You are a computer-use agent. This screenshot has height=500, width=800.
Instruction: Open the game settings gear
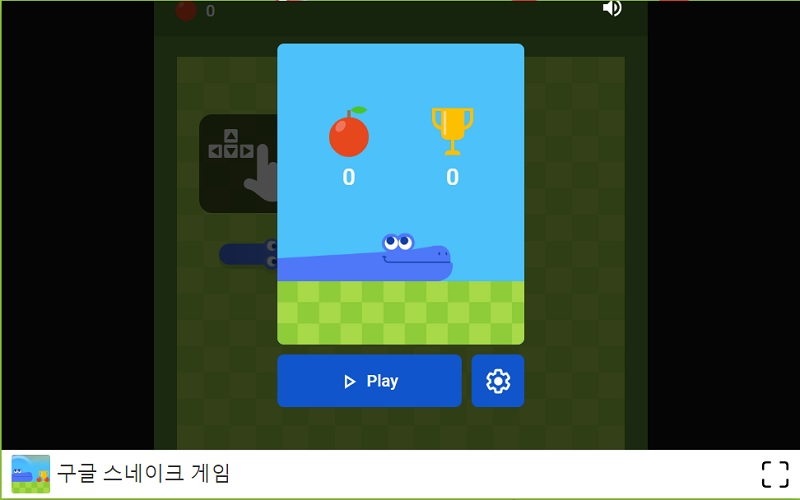(498, 381)
